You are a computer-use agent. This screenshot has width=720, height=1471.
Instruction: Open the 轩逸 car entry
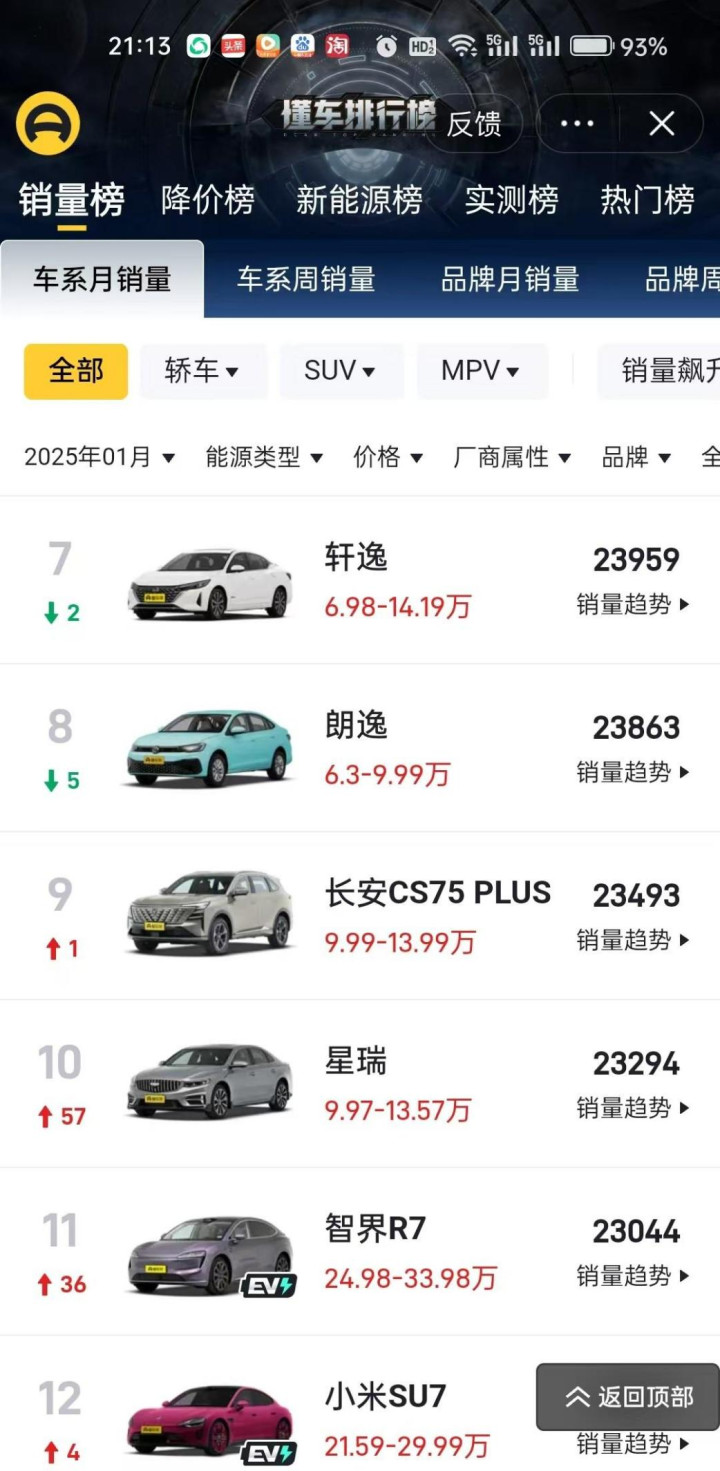pyautogui.click(x=356, y=557)
